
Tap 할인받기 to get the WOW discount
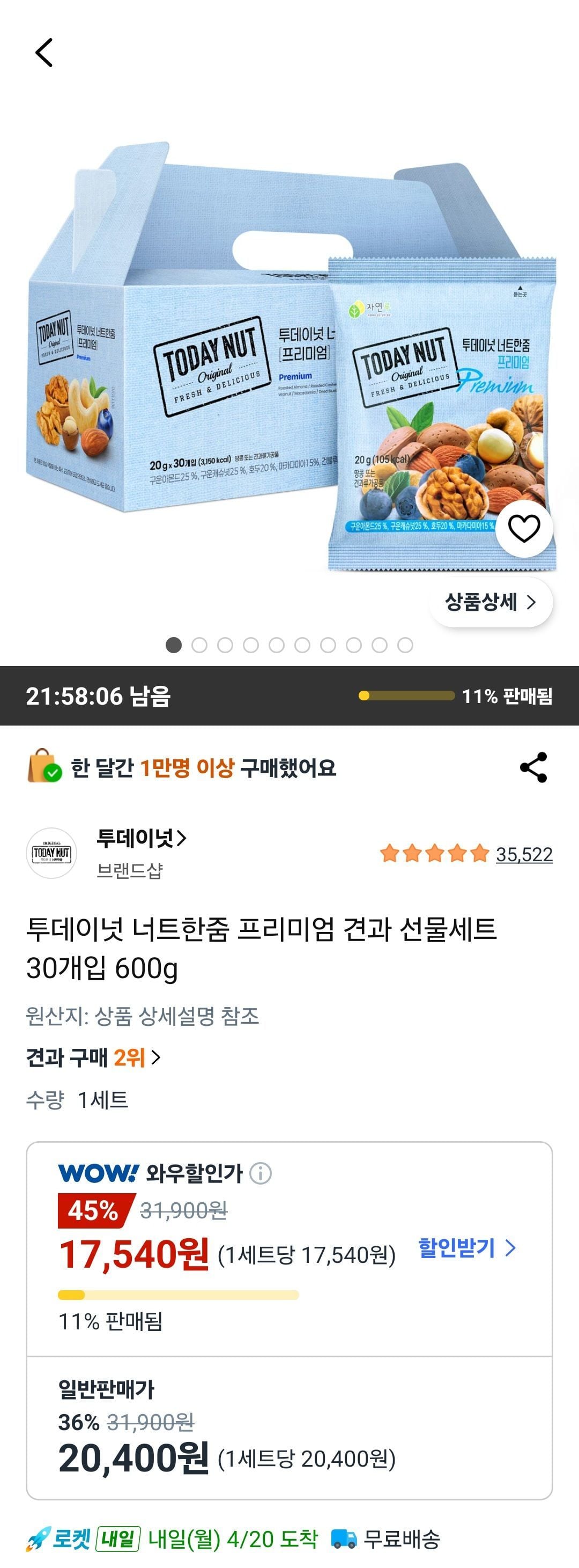click(467, 1248)
